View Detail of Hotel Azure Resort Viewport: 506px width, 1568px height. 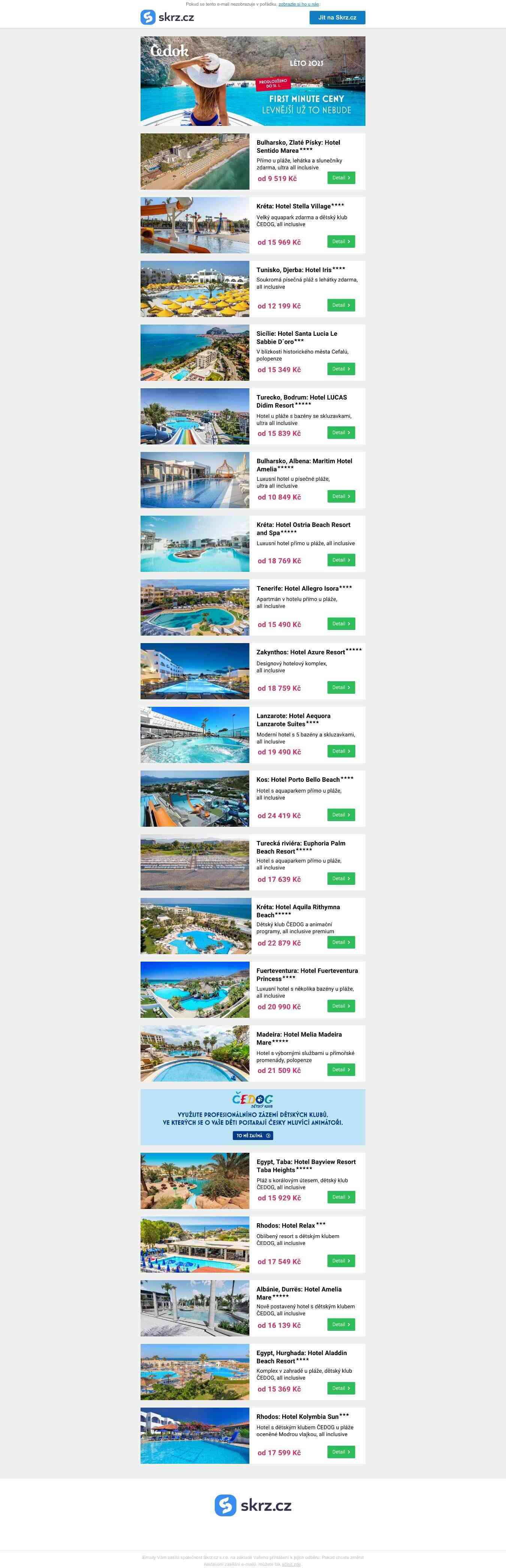pyautogui.click(x=341, y=688)
